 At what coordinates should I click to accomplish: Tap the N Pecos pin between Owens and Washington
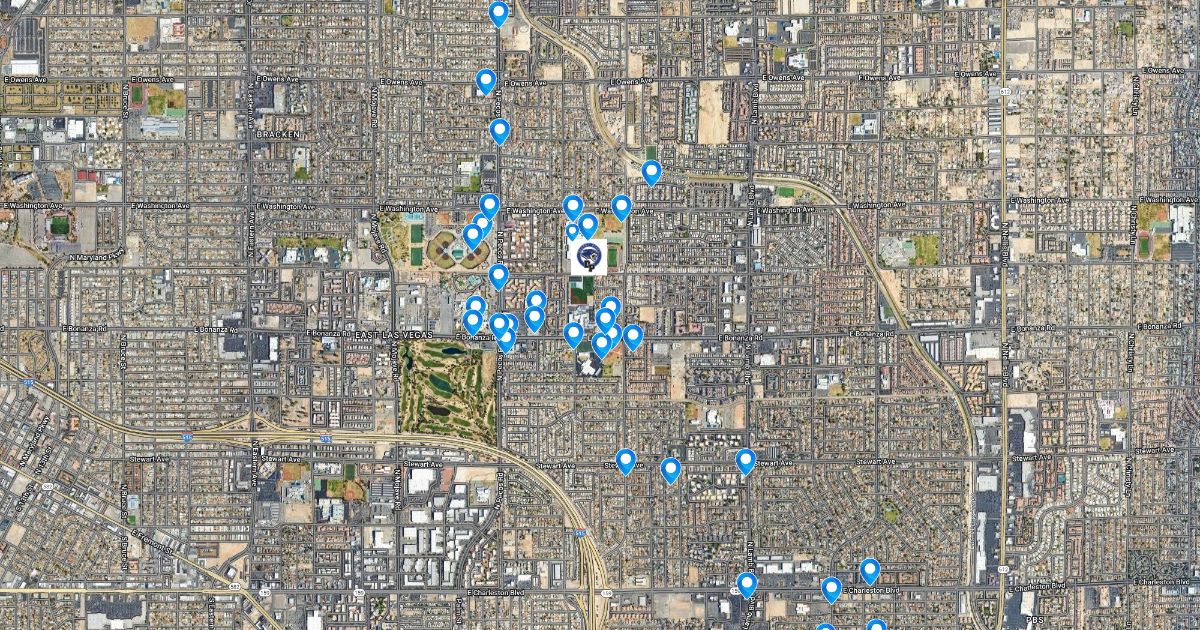(x=499, y=130)
